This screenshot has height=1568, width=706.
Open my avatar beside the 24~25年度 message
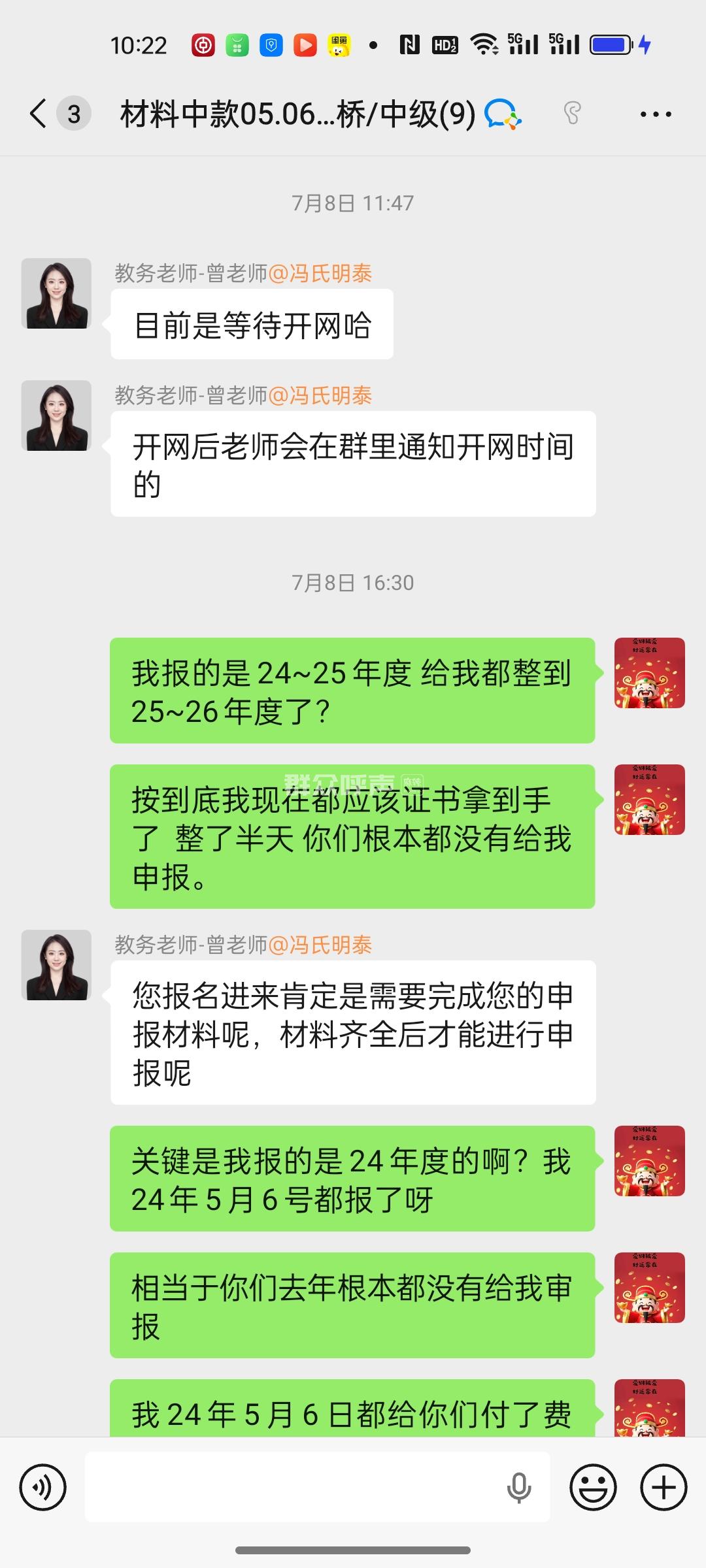[x=649, y=673]
